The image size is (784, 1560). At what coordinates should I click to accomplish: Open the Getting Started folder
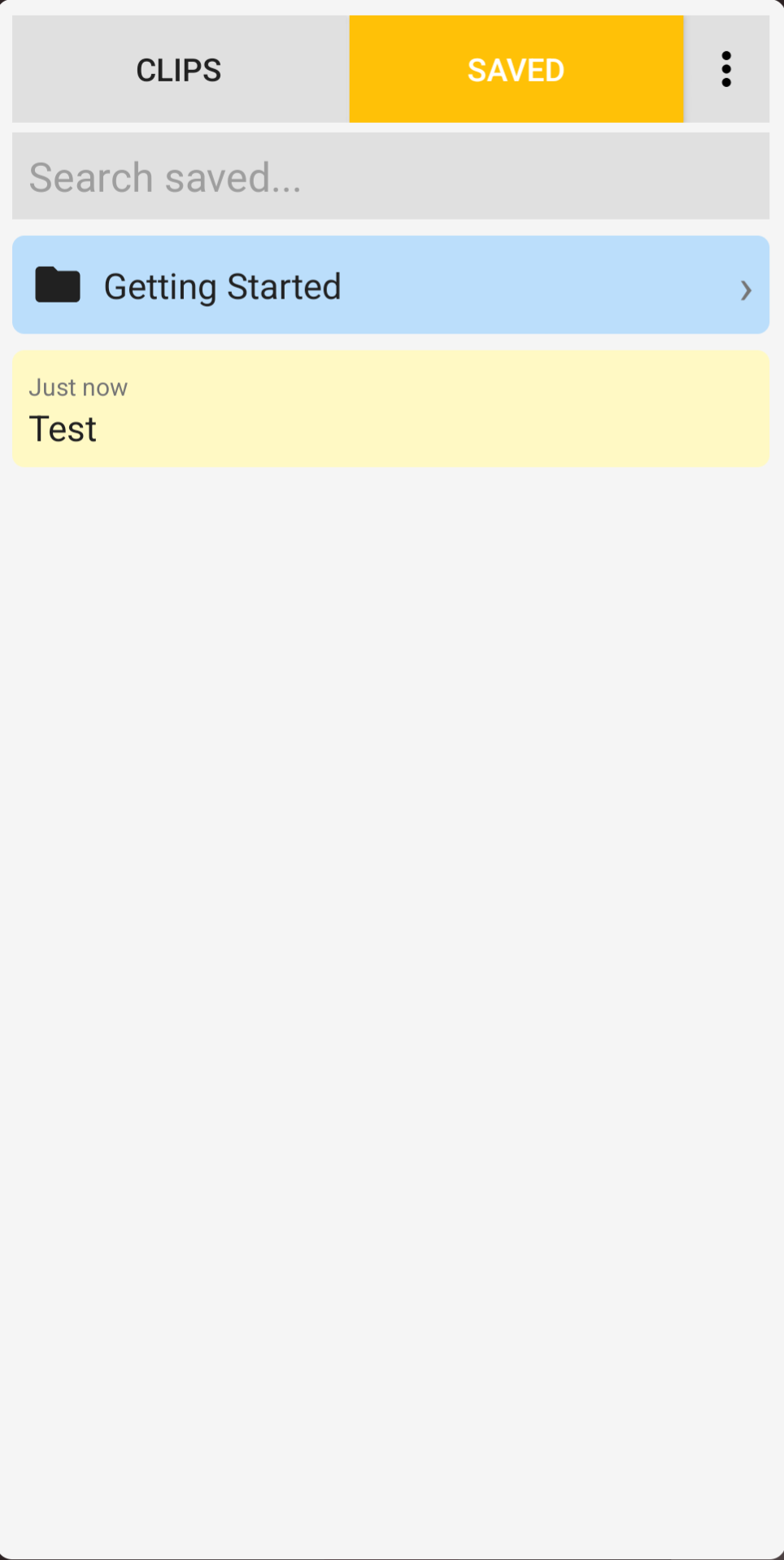390,285
